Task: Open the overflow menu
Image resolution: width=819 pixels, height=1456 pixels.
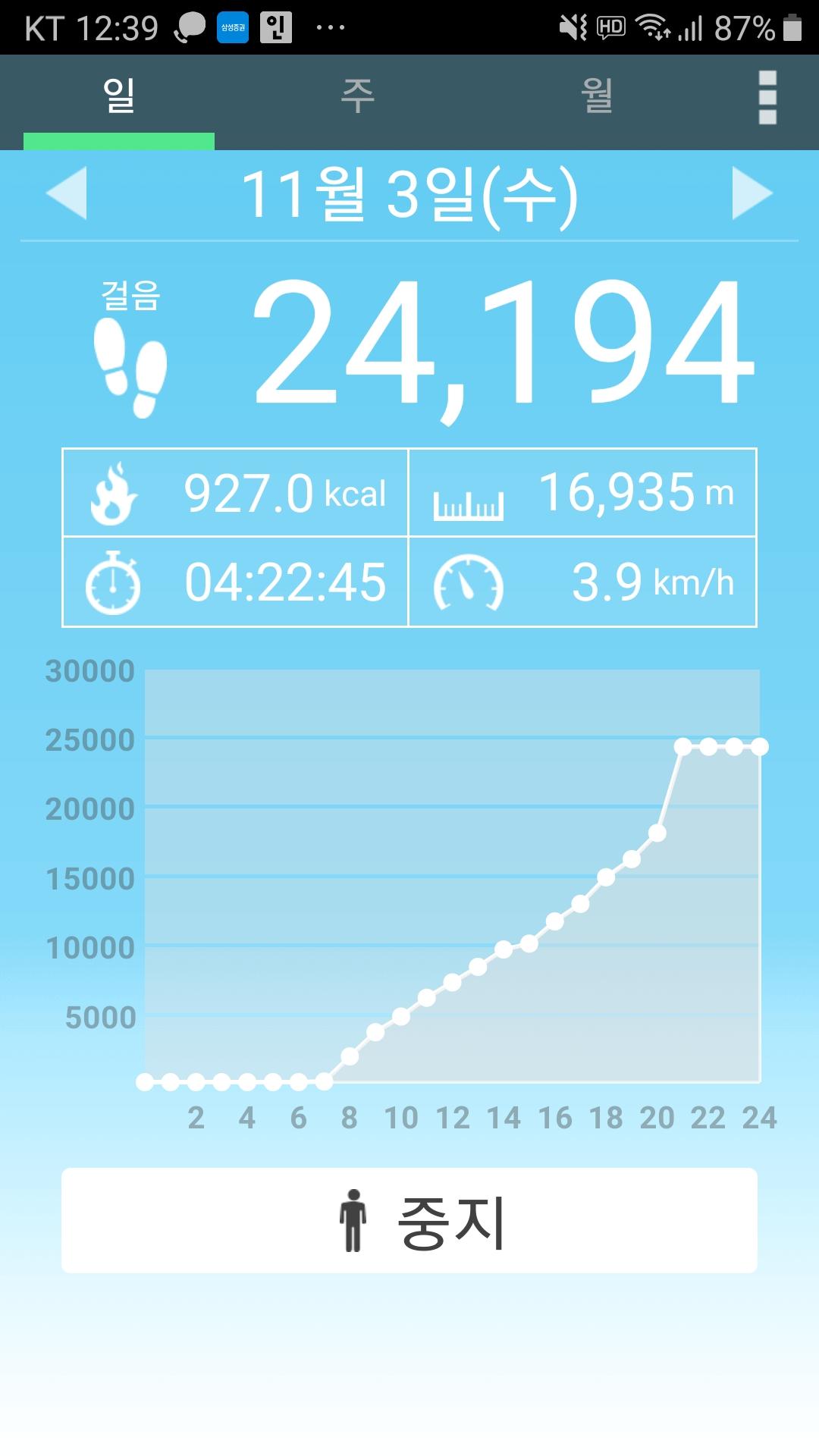Action: click(767, 97)
